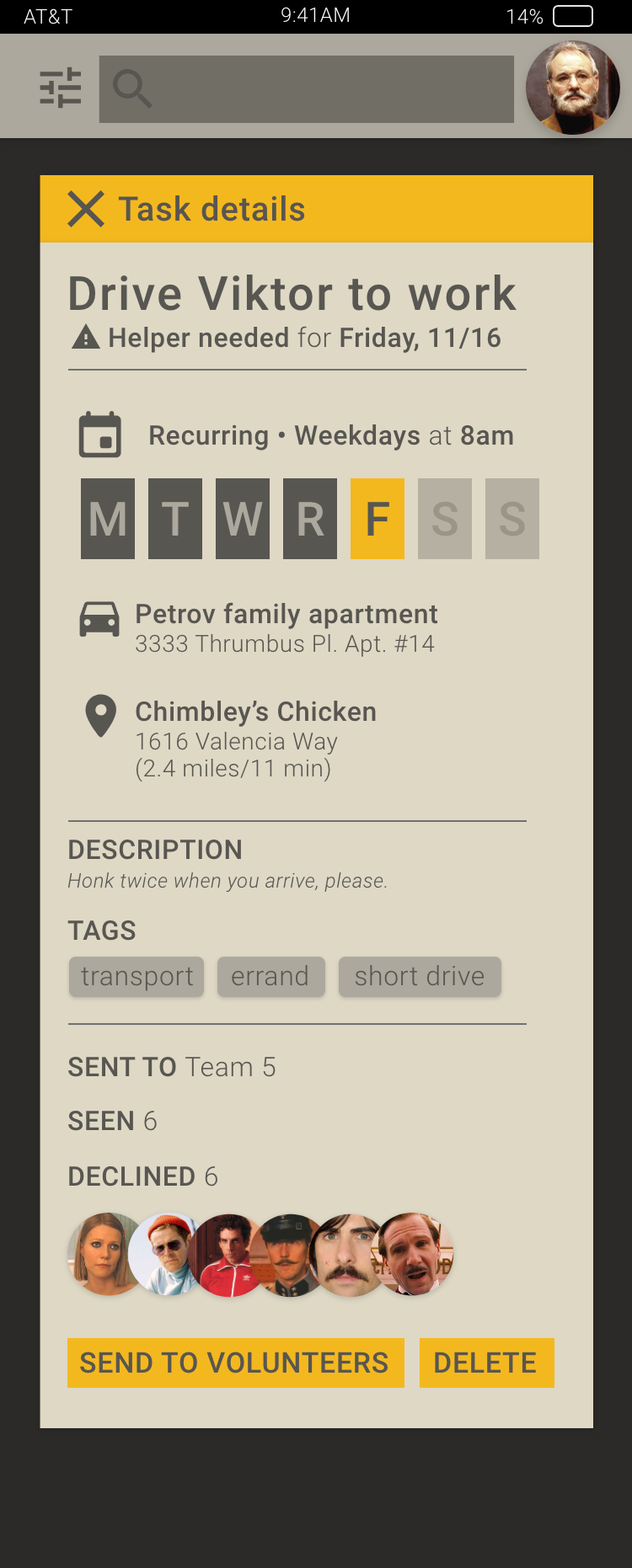Select Monday in the weekday row
The height and width of the screenshot is (1568, 632).
click(x=108, y=519)
